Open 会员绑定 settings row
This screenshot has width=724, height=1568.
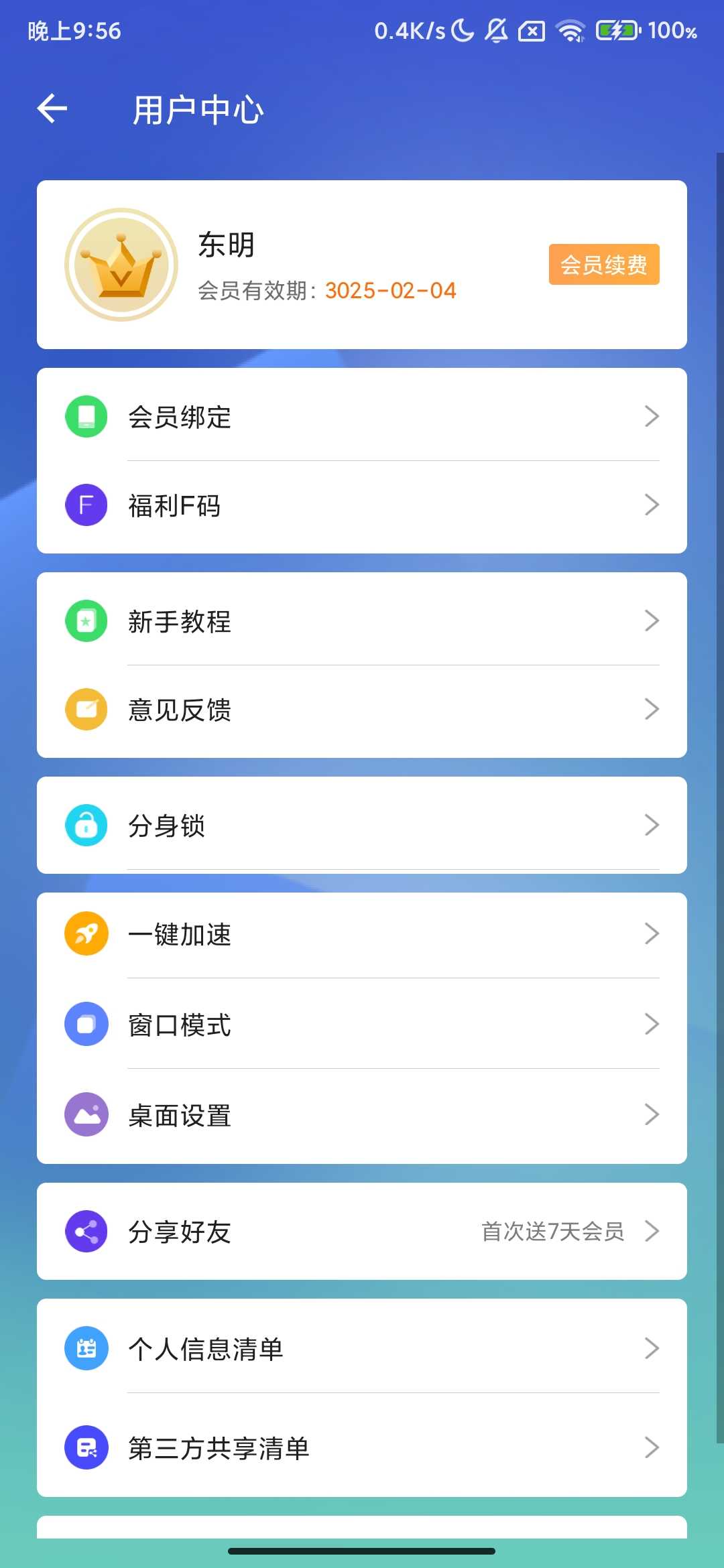coord(362,417)
